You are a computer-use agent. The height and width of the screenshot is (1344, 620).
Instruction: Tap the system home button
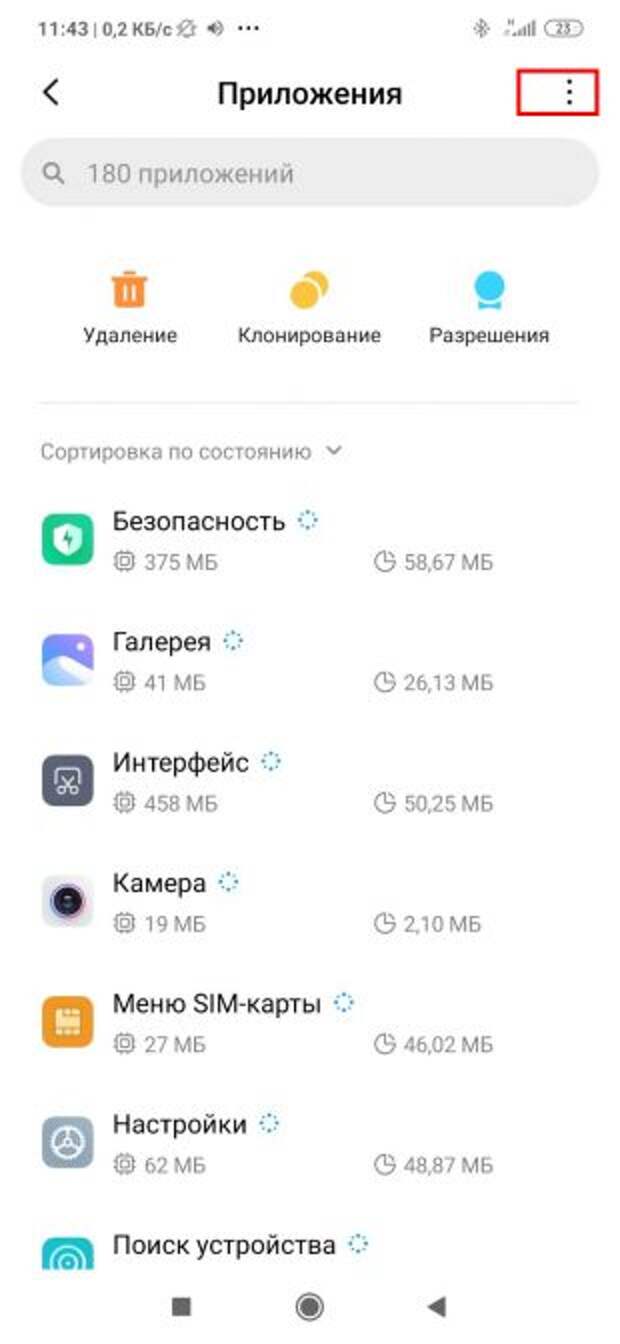[x=310, y=1306]
